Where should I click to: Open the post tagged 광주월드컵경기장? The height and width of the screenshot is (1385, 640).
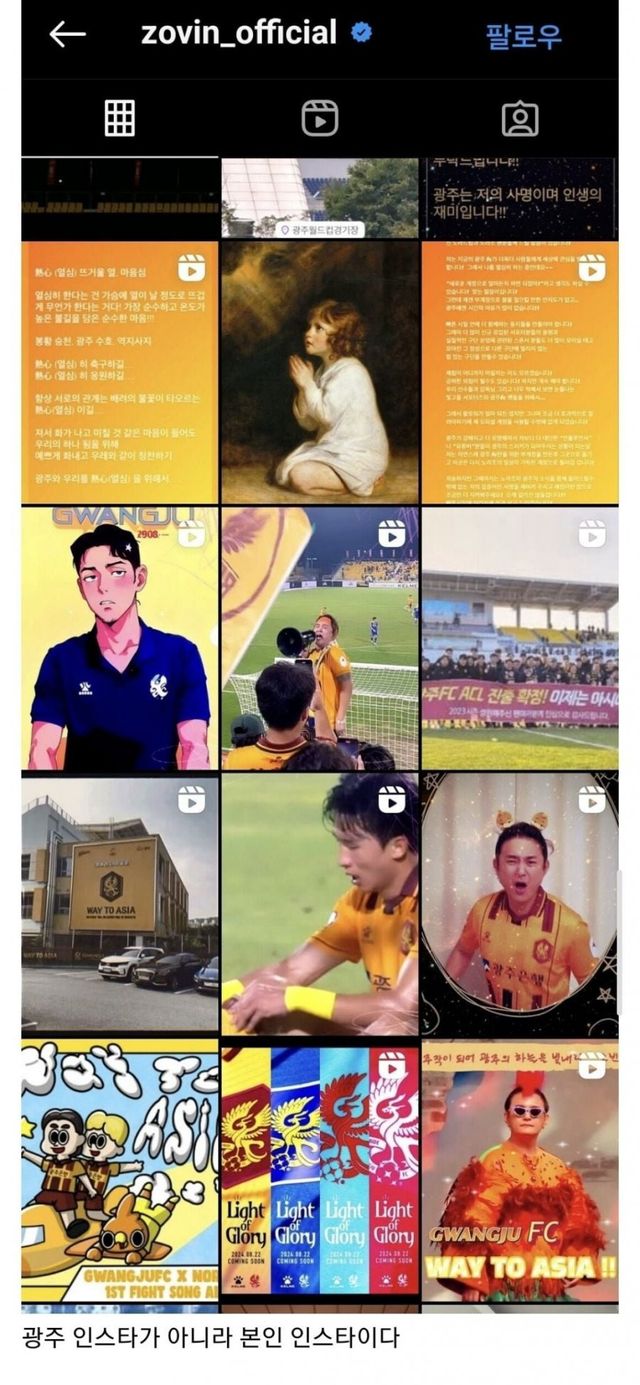[319, 197]
